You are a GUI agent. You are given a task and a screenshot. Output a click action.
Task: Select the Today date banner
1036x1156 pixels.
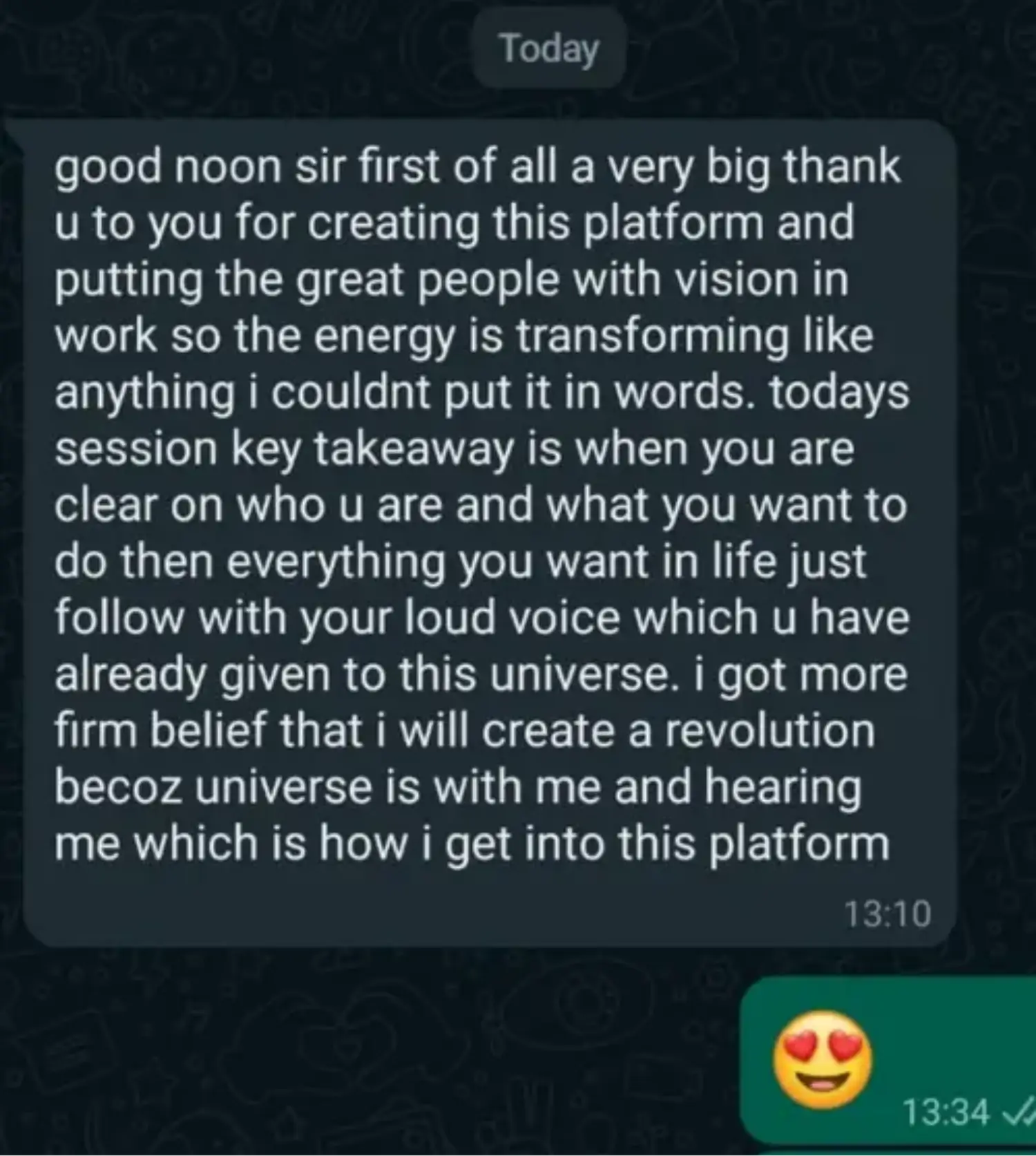coord(549,47)
